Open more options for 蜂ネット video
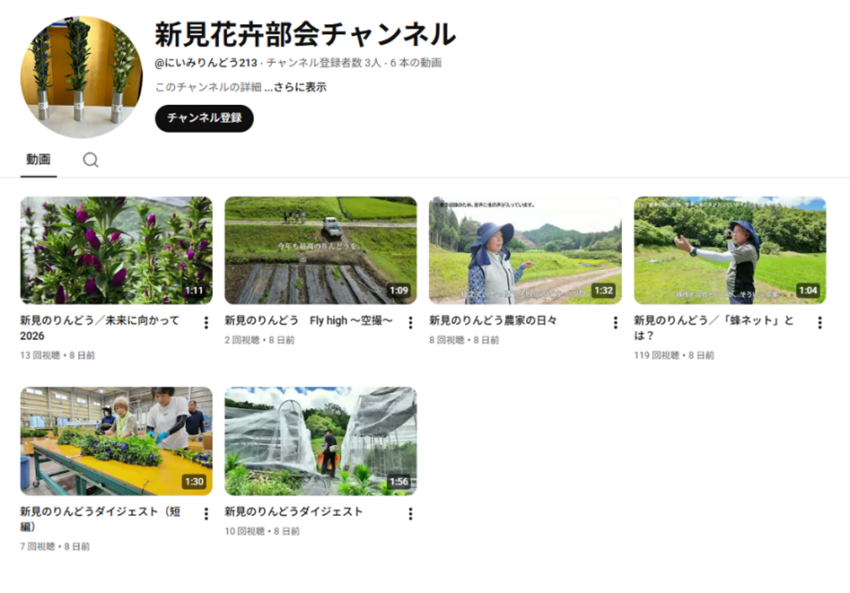Screen dimensions: 850x593 tap(819, 323)
